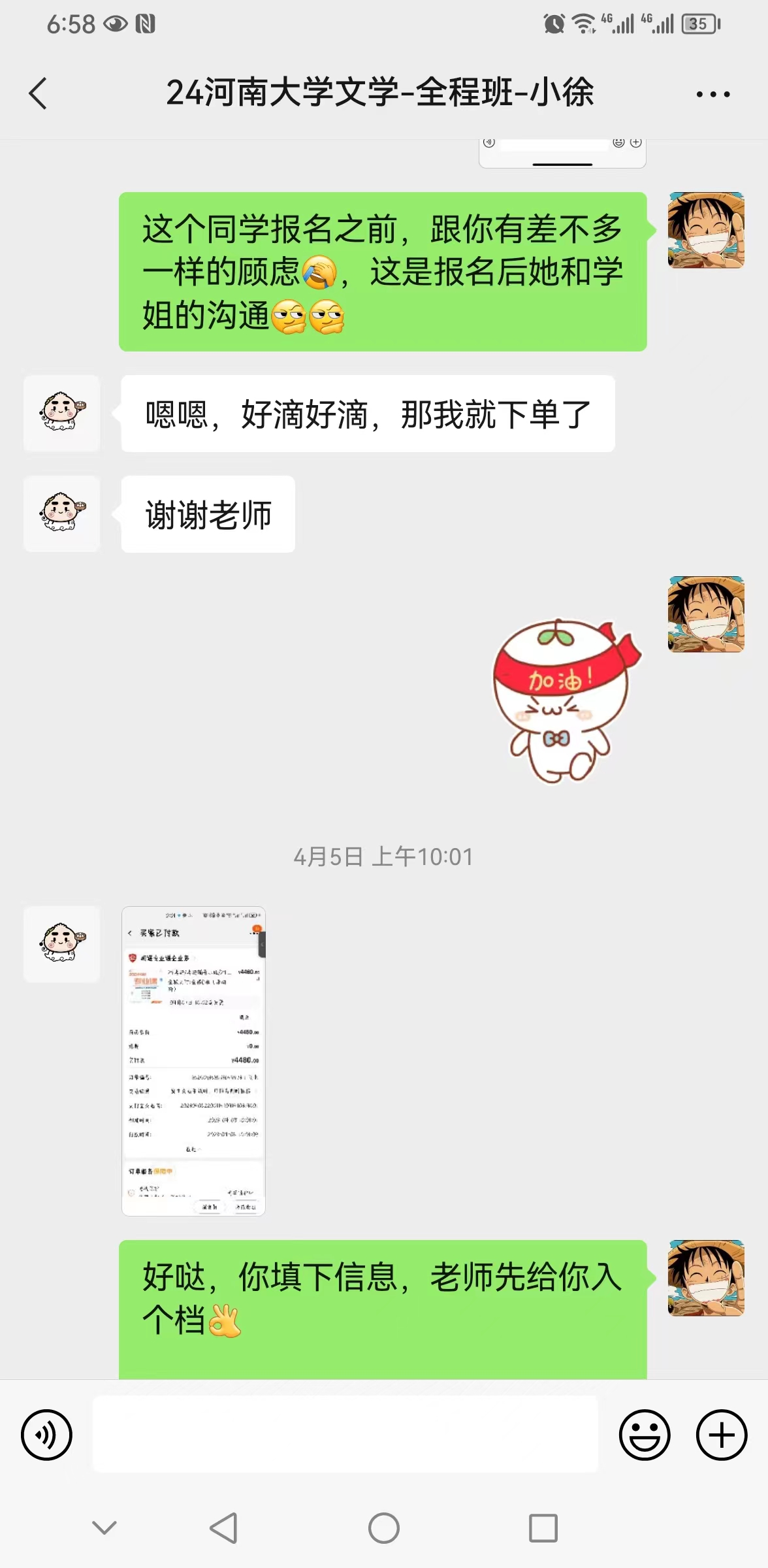Viewport: 768px width, 1568px height.
Task: Go back to the chat list
Action: (x=38, y=93)
